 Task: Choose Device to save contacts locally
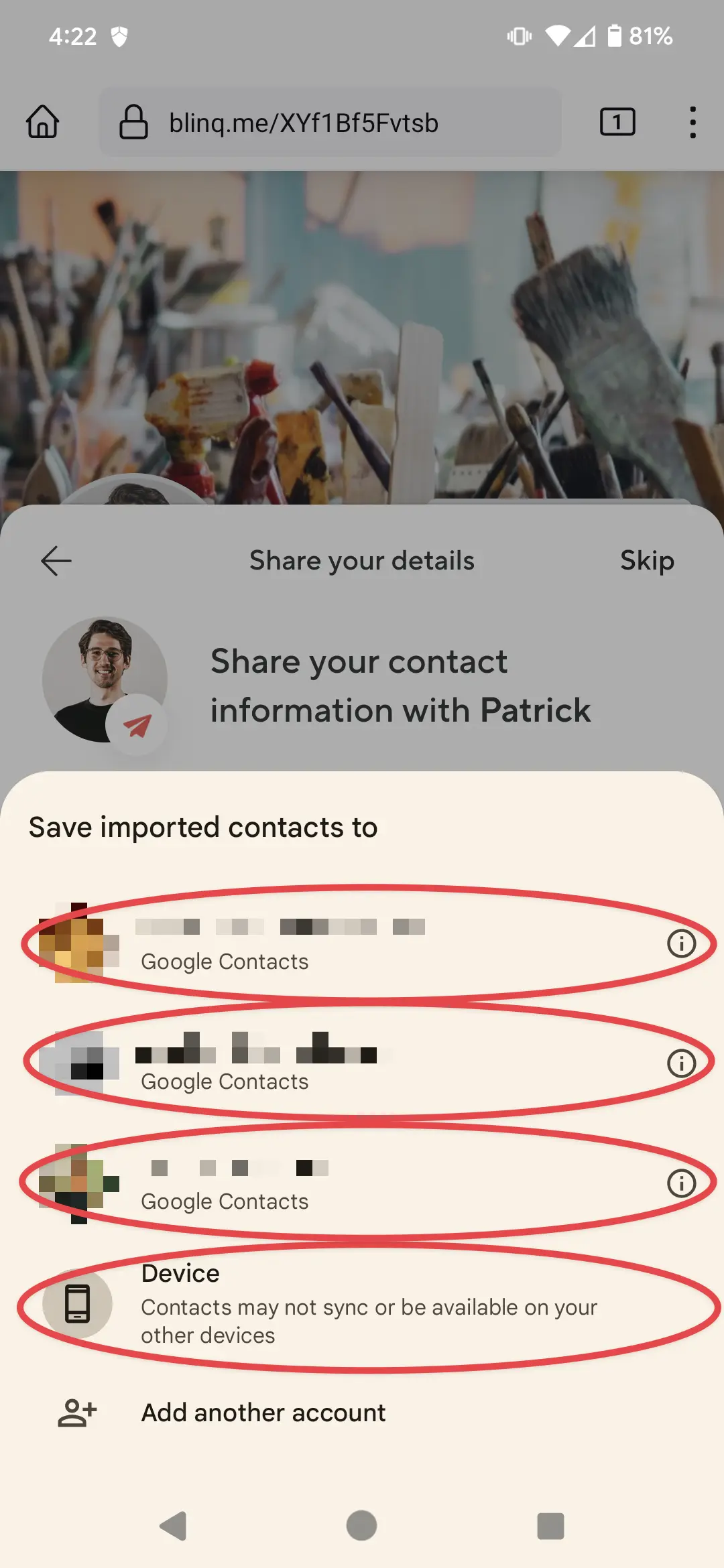[335, 1302]
